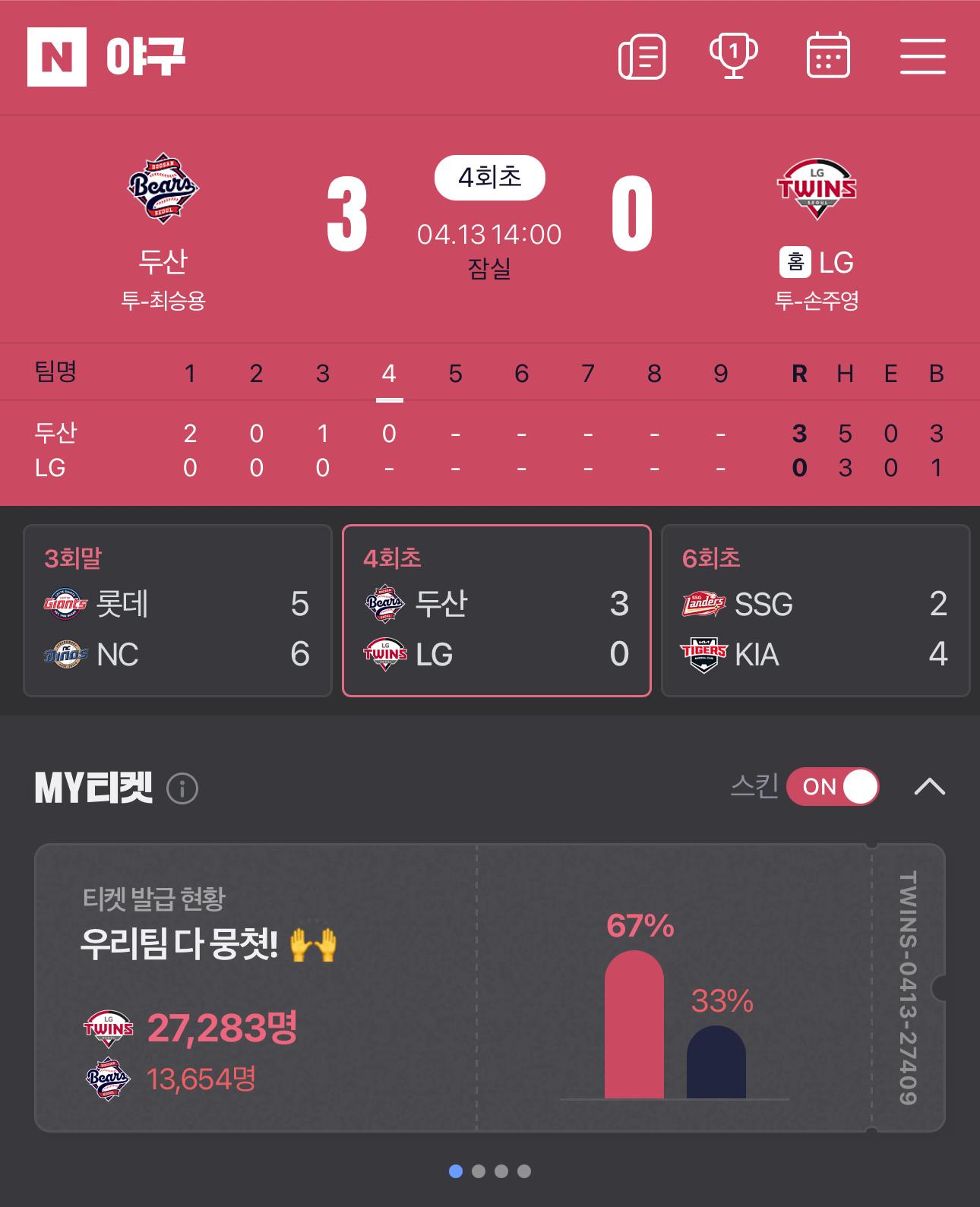This screenshot has height=1207, width=980.
Task: Turn off the 스킨 switch
Action: (833, 787)
